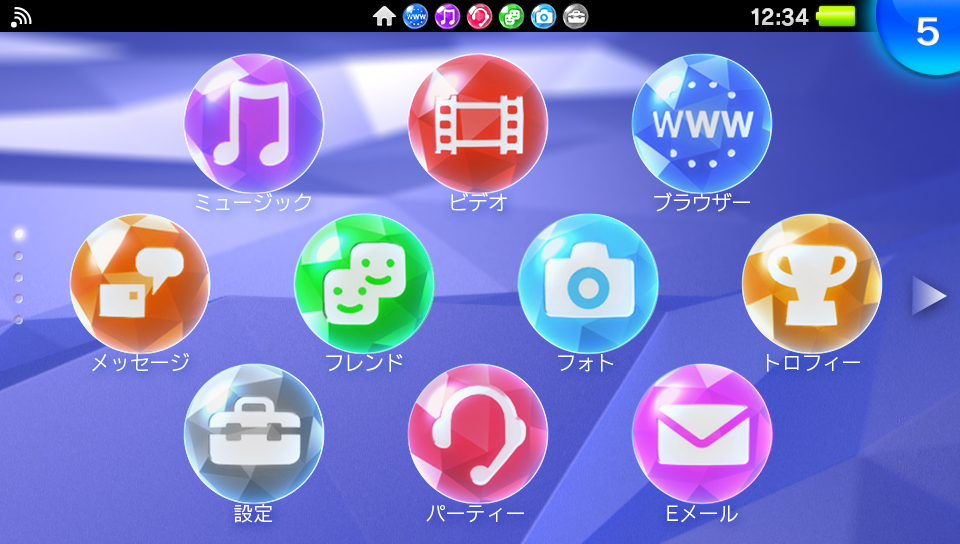Launch the ビデオ (Video) app

coord(478,124)
